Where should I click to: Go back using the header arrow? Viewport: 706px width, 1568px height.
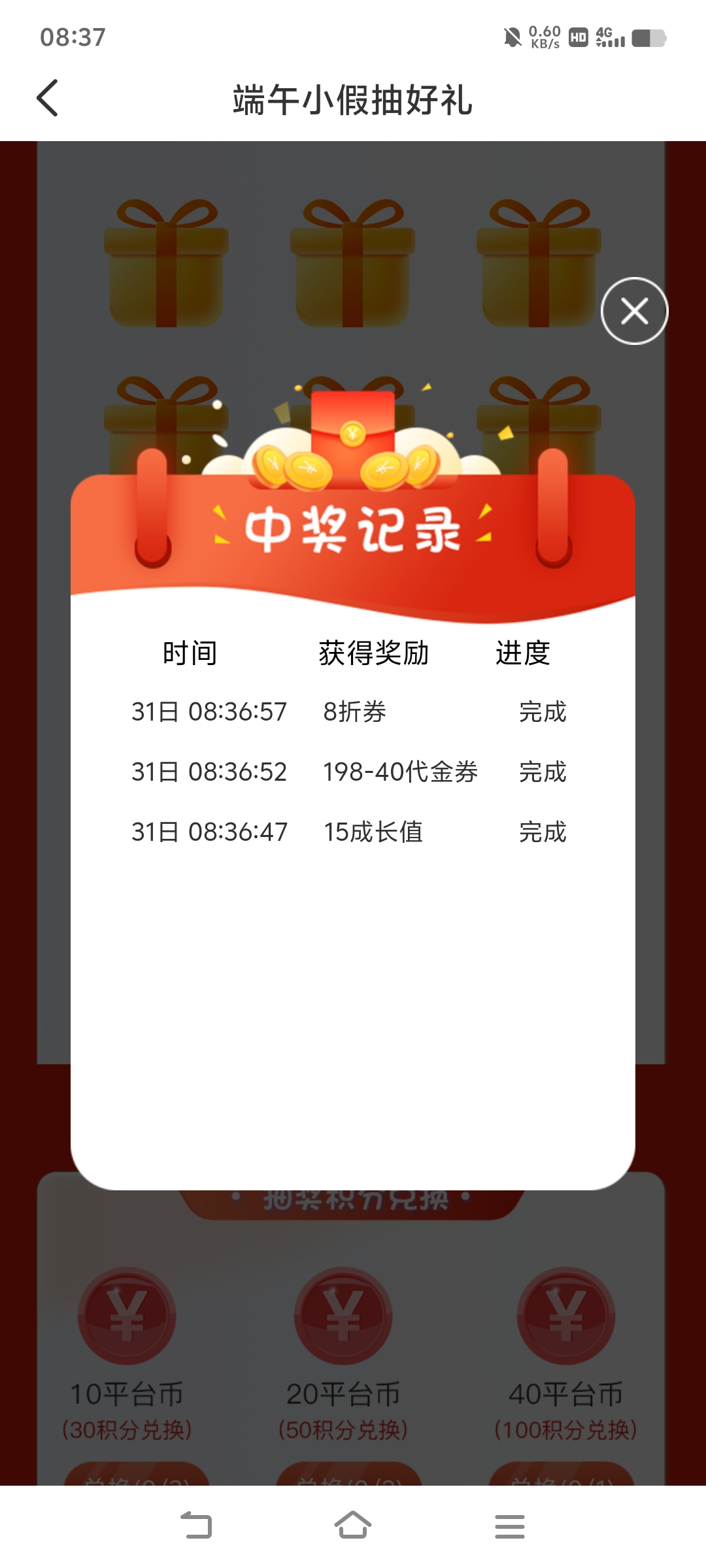pos(47,99)
